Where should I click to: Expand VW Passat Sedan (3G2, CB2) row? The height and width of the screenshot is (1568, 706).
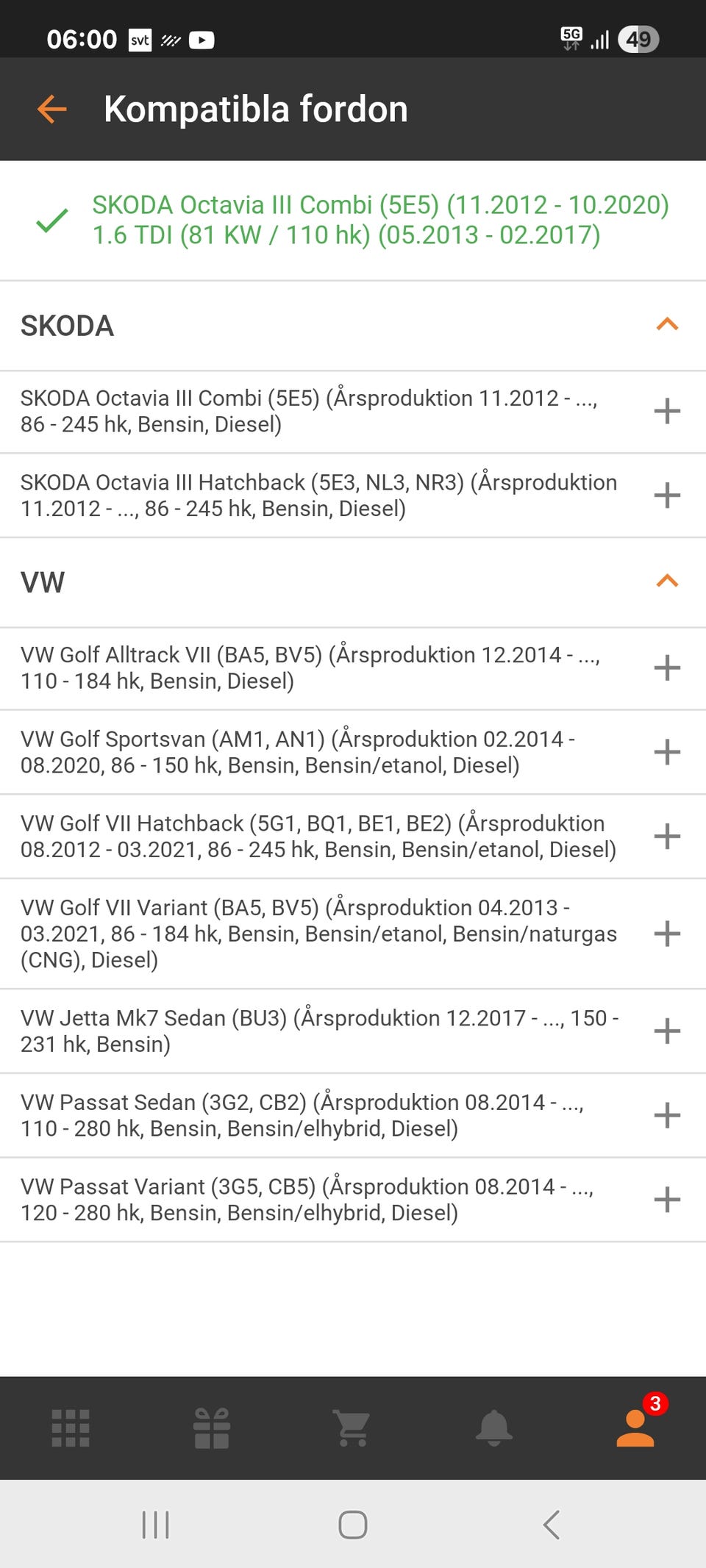pyautogui.click(x=666, y=1115)
